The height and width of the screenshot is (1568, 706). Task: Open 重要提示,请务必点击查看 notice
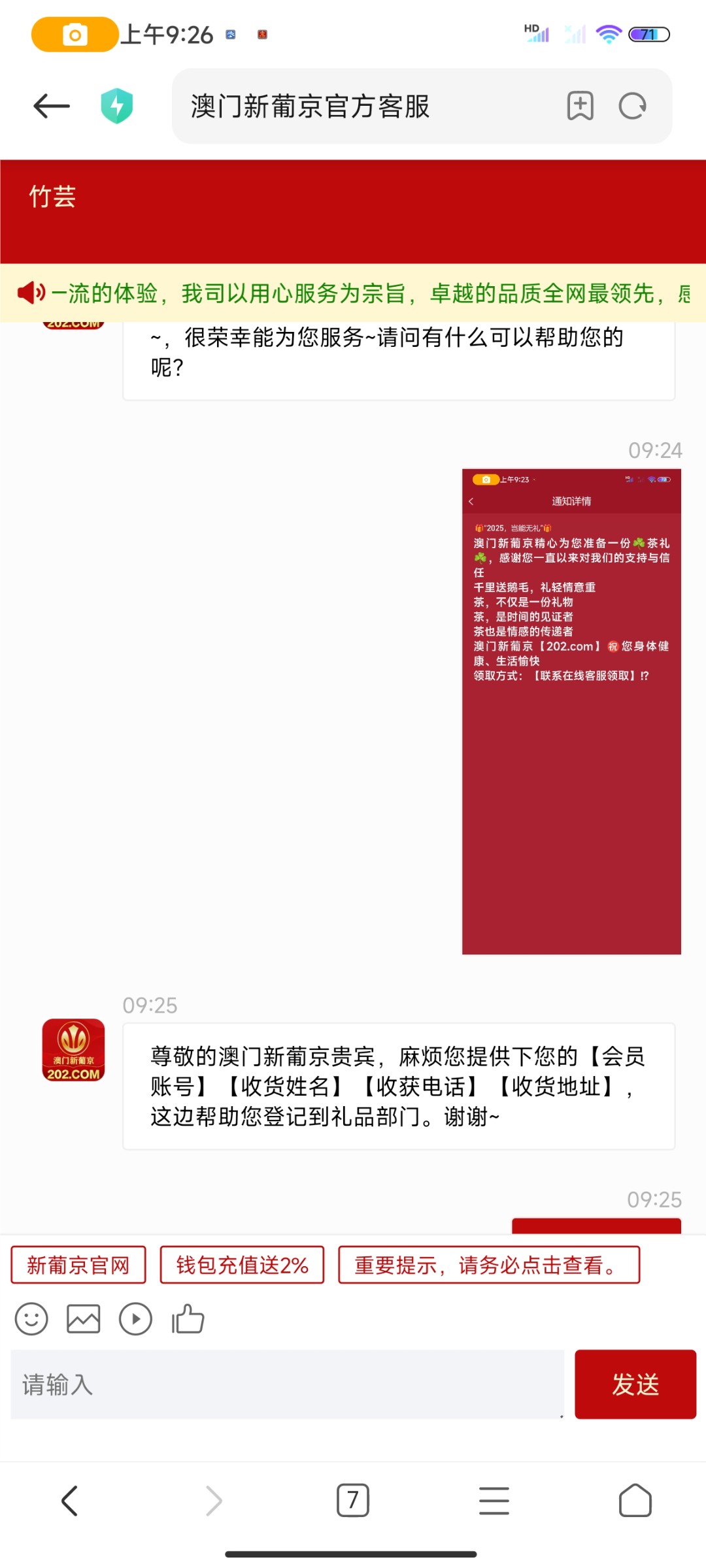click(488, 1266)
